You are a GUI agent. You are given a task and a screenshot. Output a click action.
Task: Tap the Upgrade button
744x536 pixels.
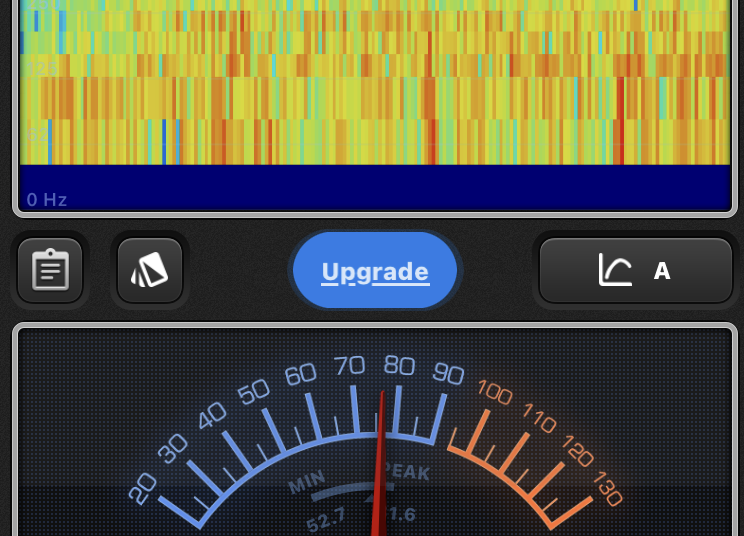click(x=375, y=271)
